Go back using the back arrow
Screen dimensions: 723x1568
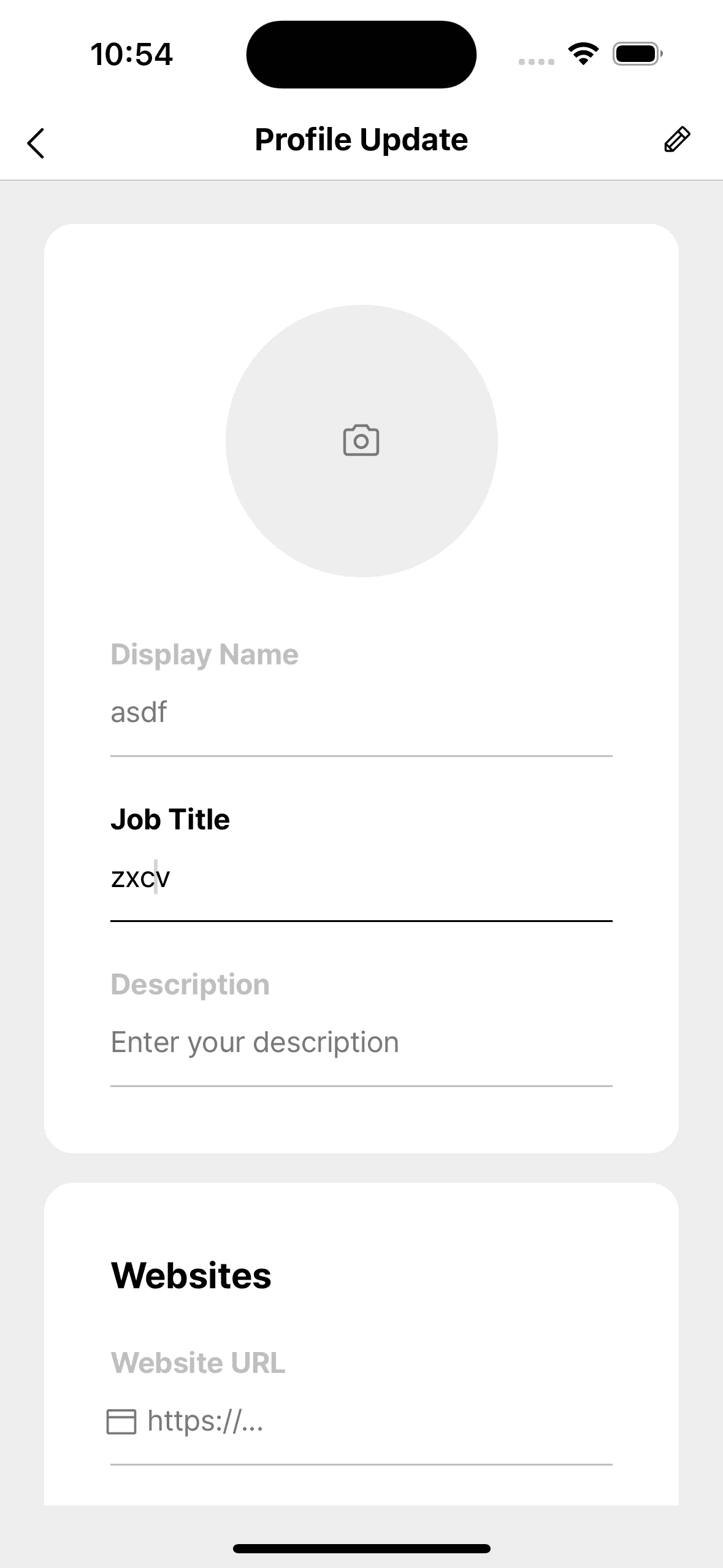pyautogui.click(x=36, y=143)
